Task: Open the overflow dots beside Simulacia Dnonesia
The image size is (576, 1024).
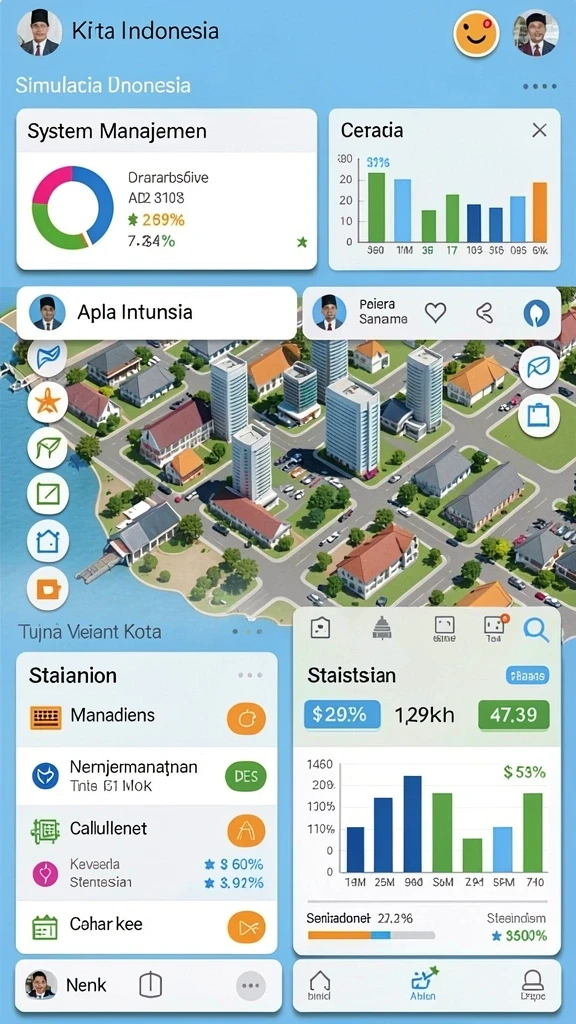Action: tap(540, 86)
